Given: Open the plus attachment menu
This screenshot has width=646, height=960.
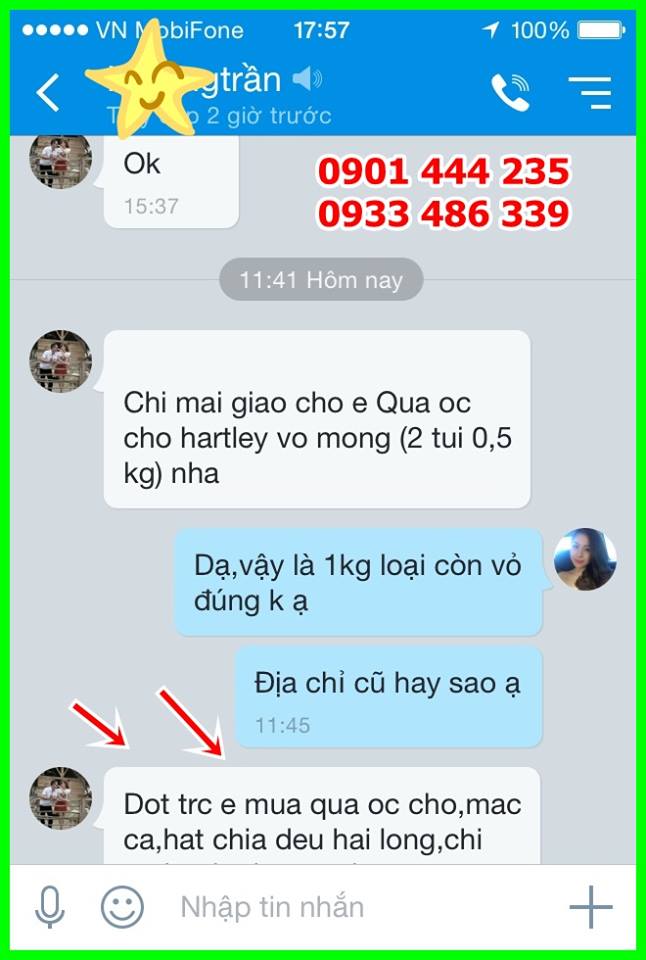Looking at the screenshot, I should tap(590, 907).
